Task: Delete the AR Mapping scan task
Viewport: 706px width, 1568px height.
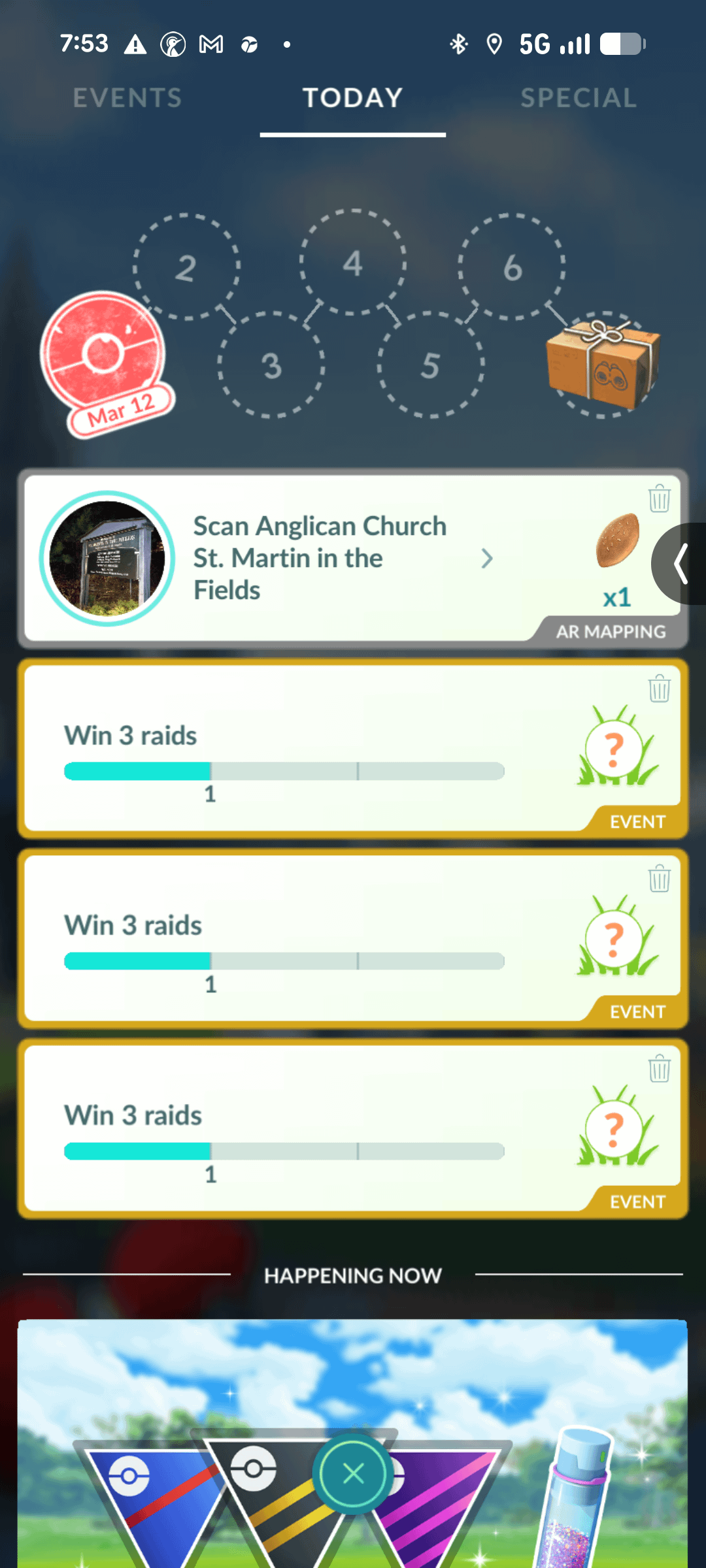Action: click(x=659, y=498)
